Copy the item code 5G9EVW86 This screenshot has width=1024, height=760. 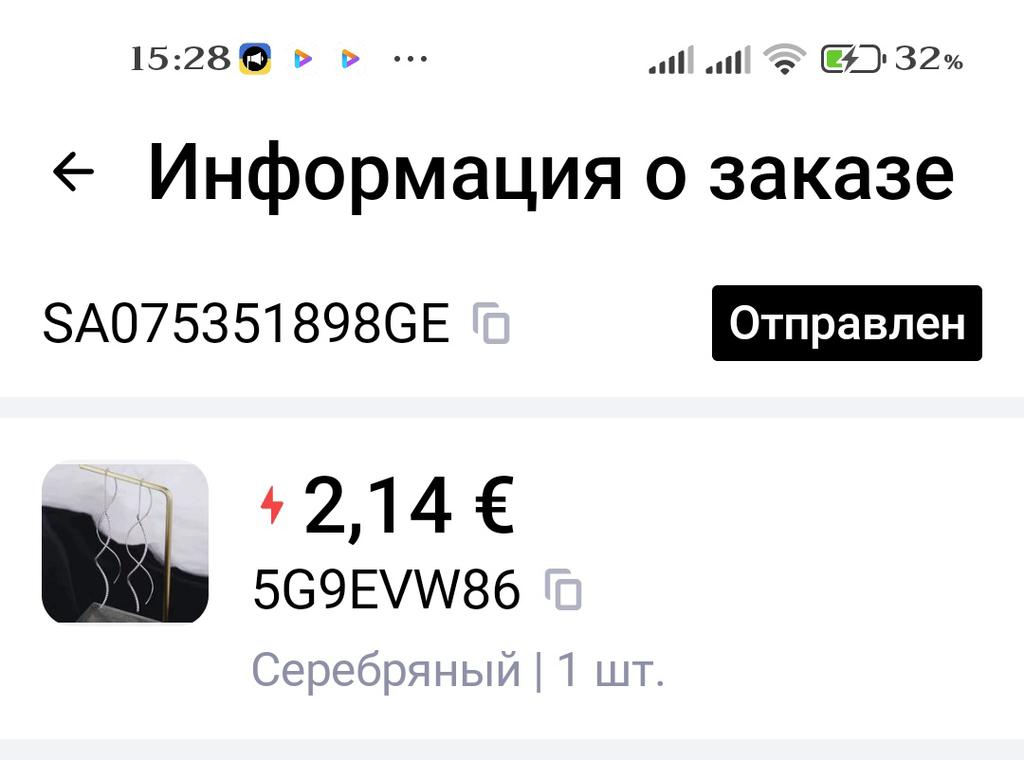(x=564, y=590)
